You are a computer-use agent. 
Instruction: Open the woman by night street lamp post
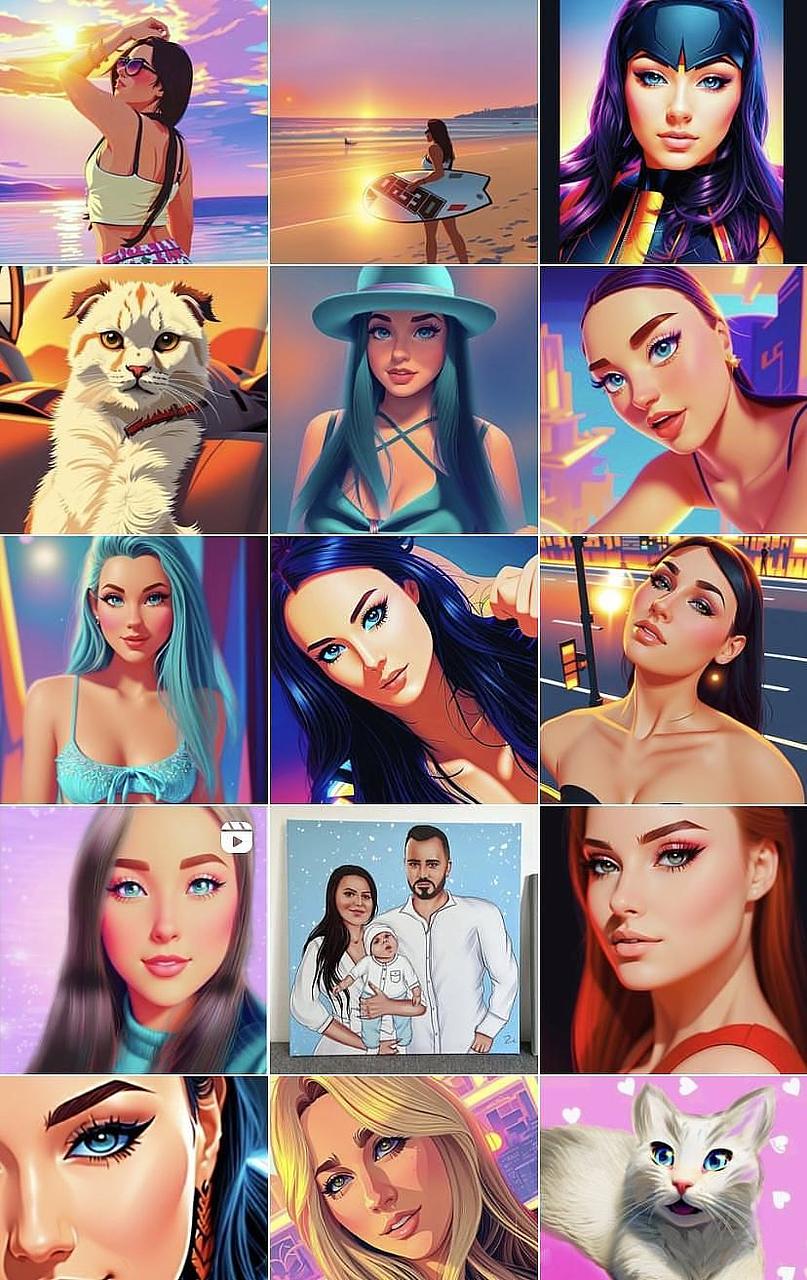pos(673,670)
